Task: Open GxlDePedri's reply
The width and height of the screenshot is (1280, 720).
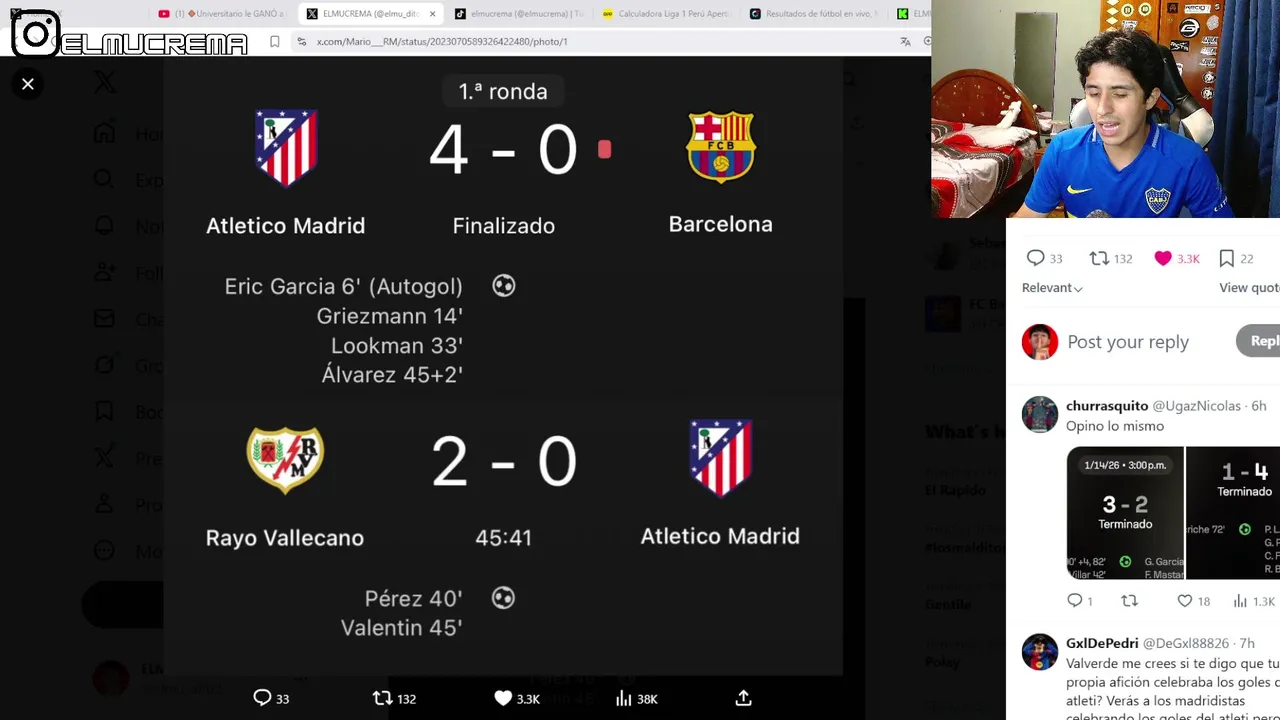Action: (1170, 680)
